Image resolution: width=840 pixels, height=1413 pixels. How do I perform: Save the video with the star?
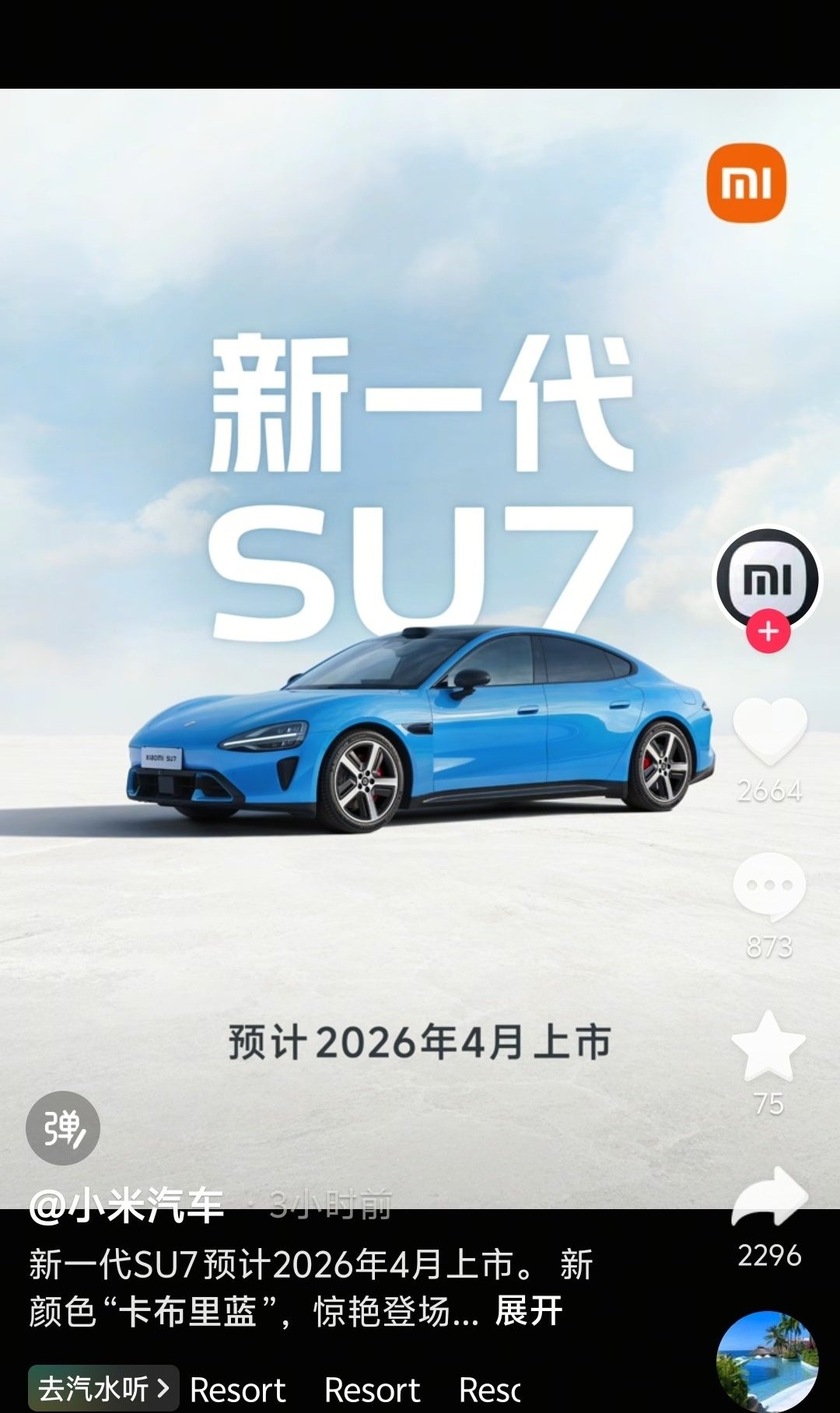pos(768,1047)
